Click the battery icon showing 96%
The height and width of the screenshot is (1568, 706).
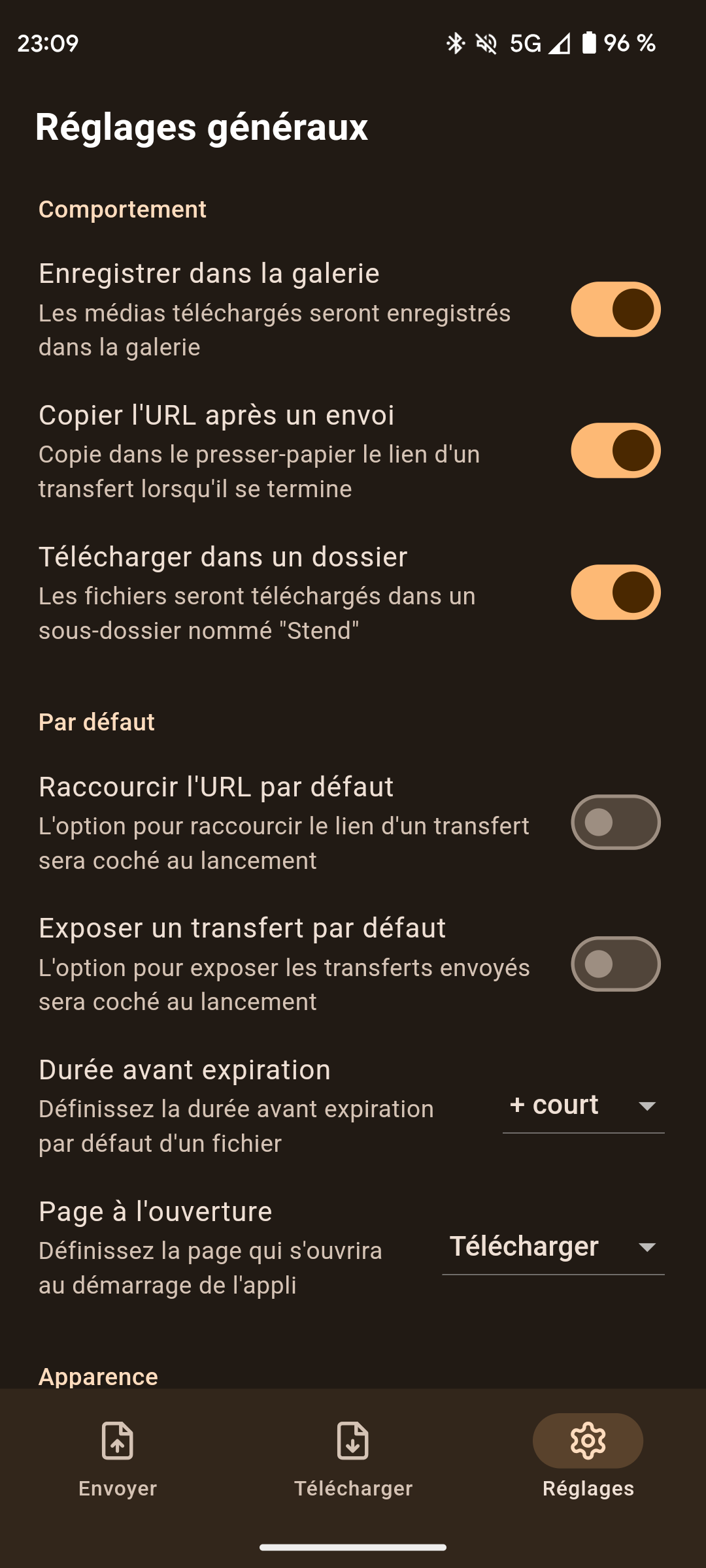pos(588,42)
